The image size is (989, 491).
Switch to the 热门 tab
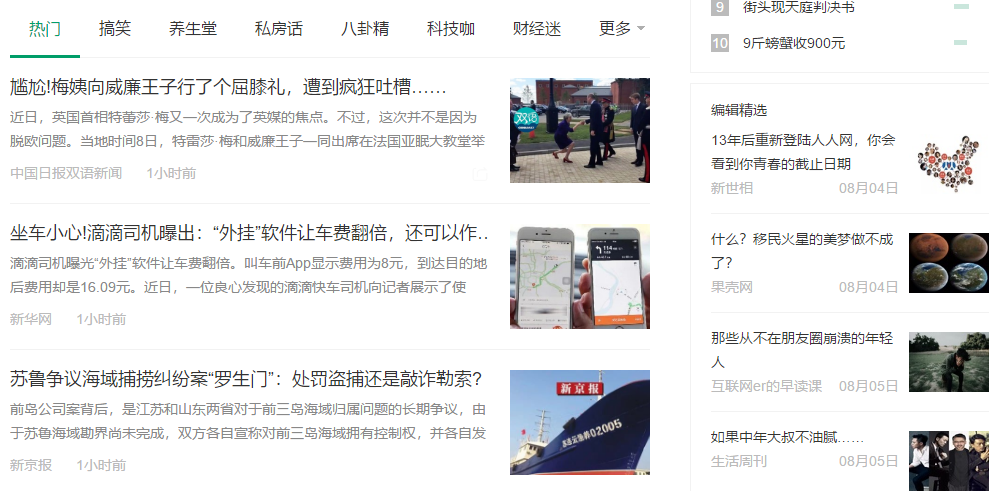pyautogui.click(x=45, y=29)
